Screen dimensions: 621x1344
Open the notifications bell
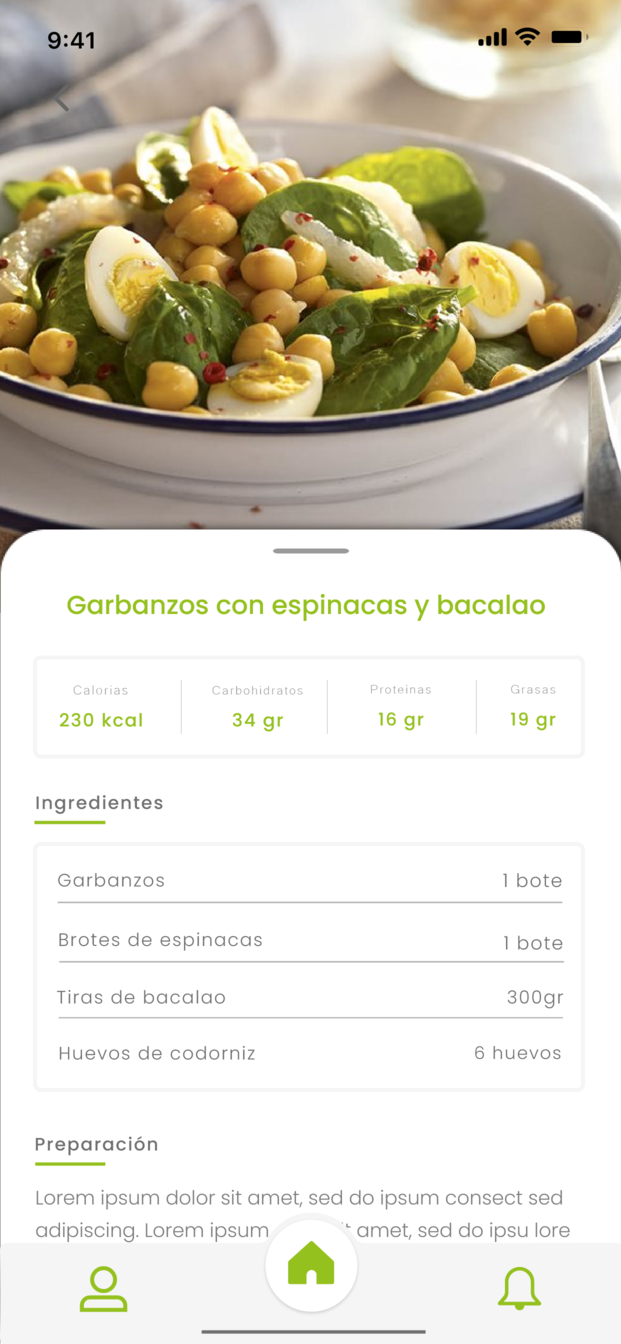click(519, 1288)
